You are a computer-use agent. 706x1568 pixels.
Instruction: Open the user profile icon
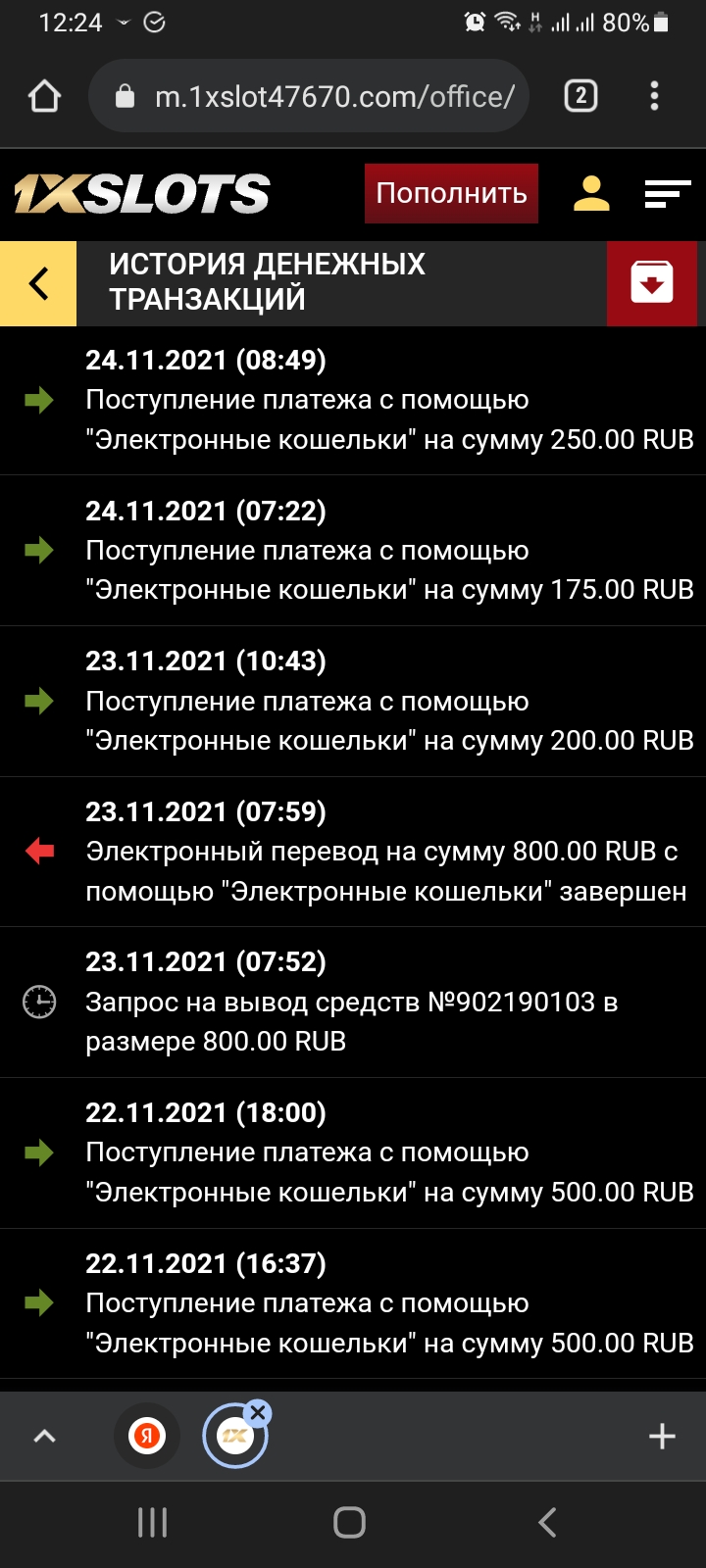coord(591,193)
